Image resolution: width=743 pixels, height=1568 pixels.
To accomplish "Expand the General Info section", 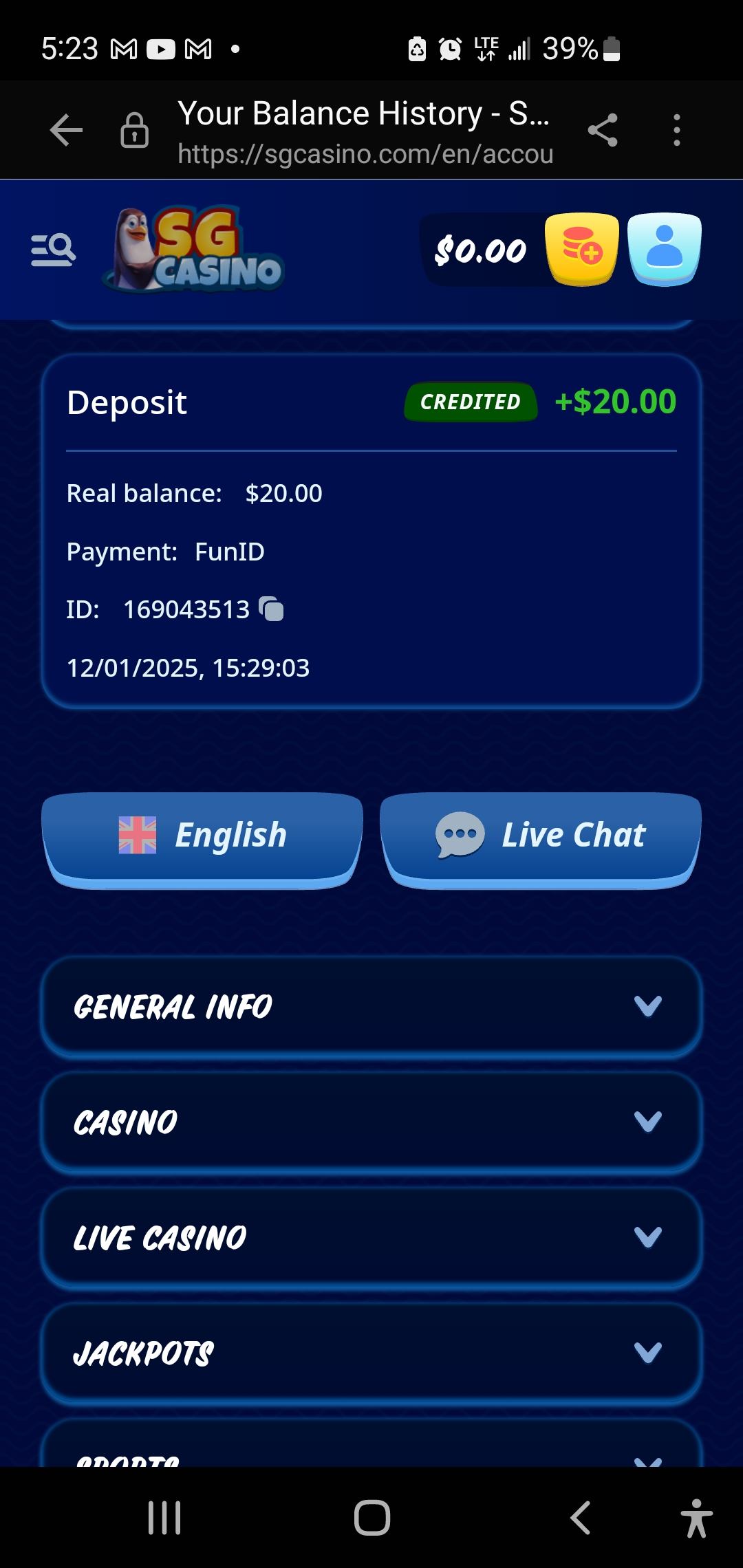I will [371, 1007].
